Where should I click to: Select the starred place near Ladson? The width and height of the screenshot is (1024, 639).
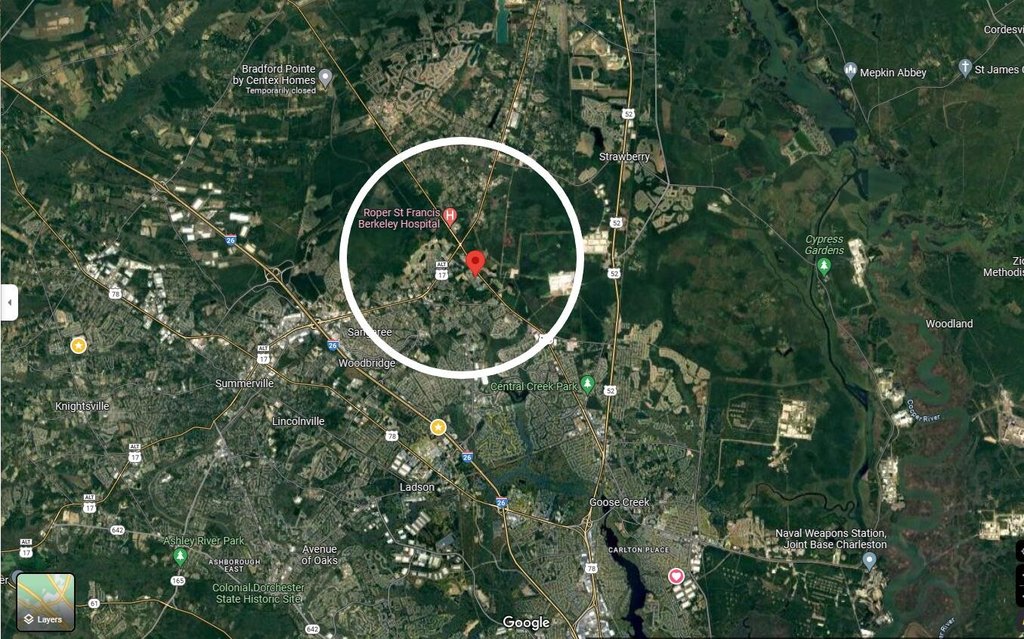pos(437,427)
